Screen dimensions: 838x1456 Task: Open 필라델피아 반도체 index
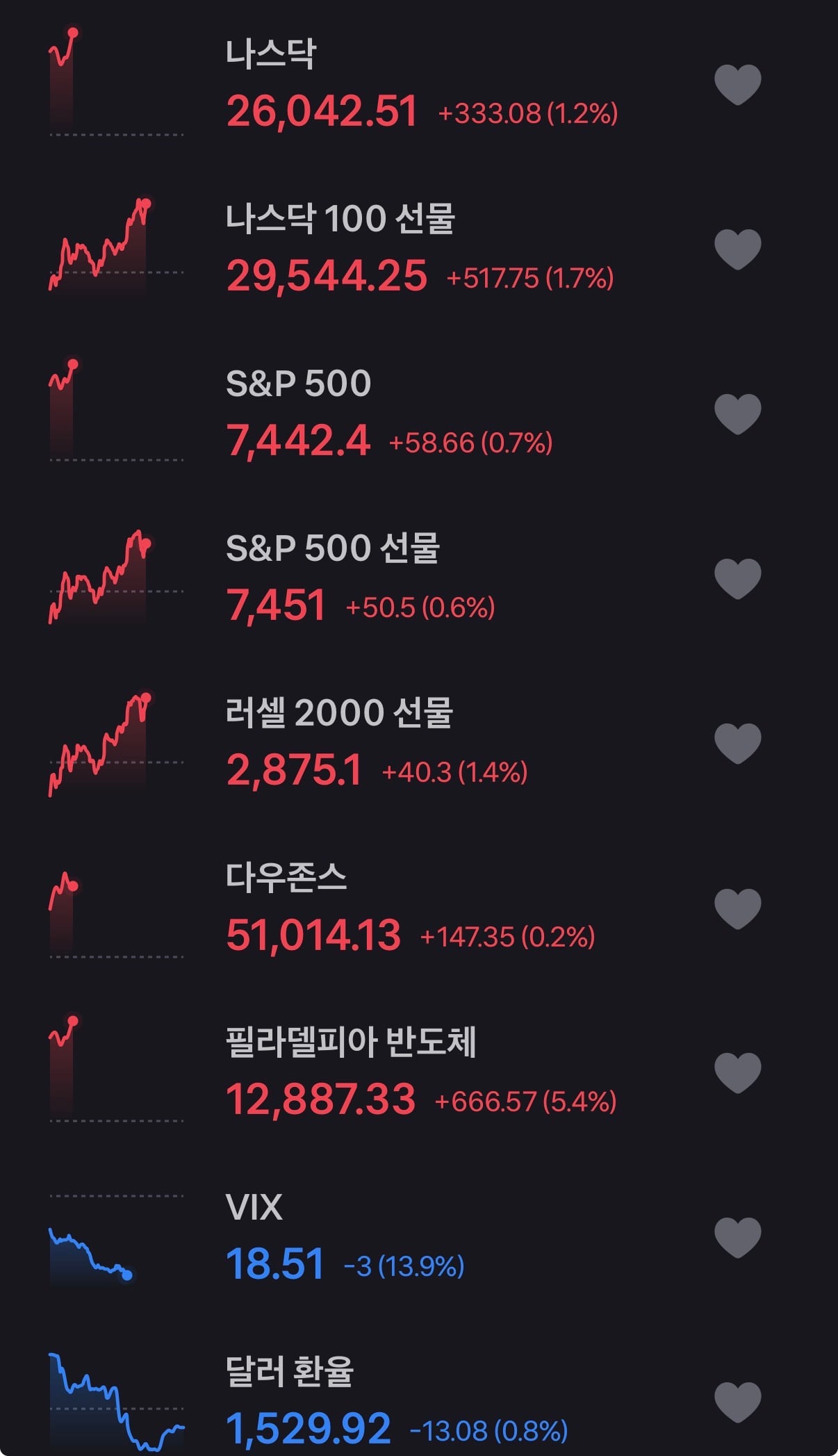[x=419, y=1072]
